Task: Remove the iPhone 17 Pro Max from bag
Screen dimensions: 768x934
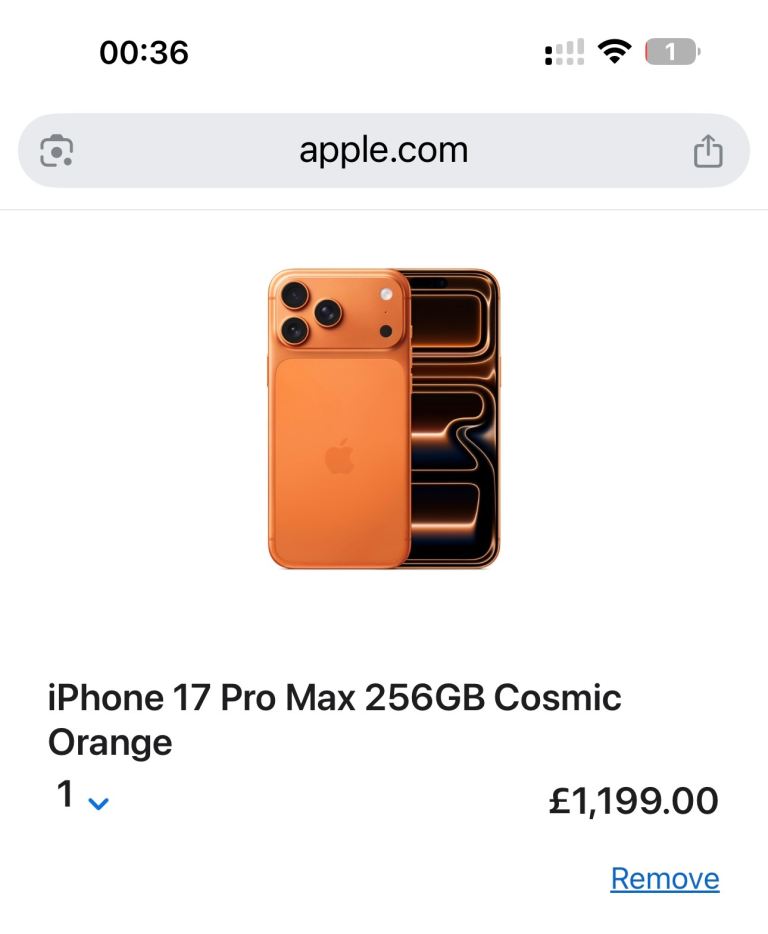Action: point(664,879)
